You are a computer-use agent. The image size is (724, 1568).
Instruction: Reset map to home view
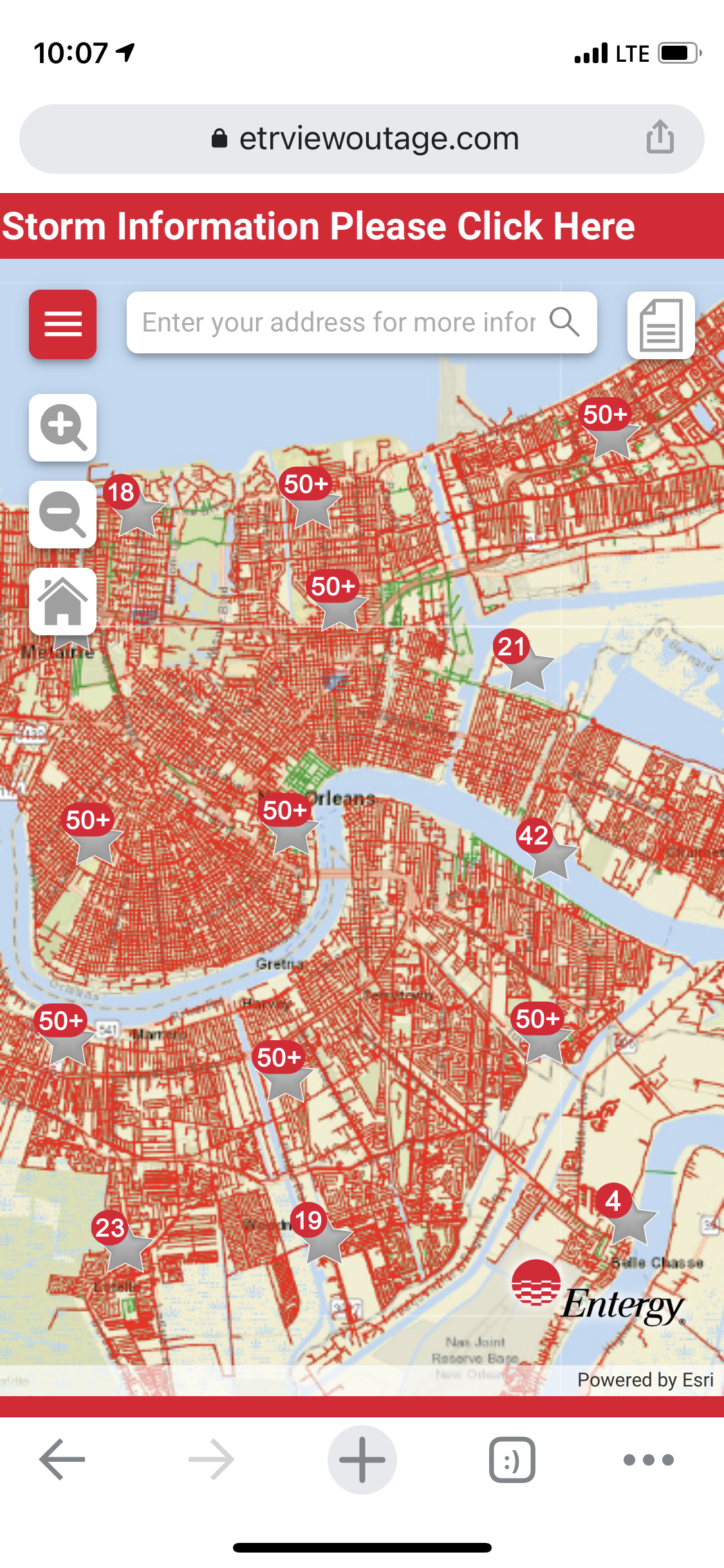click(x=62, y=601)
